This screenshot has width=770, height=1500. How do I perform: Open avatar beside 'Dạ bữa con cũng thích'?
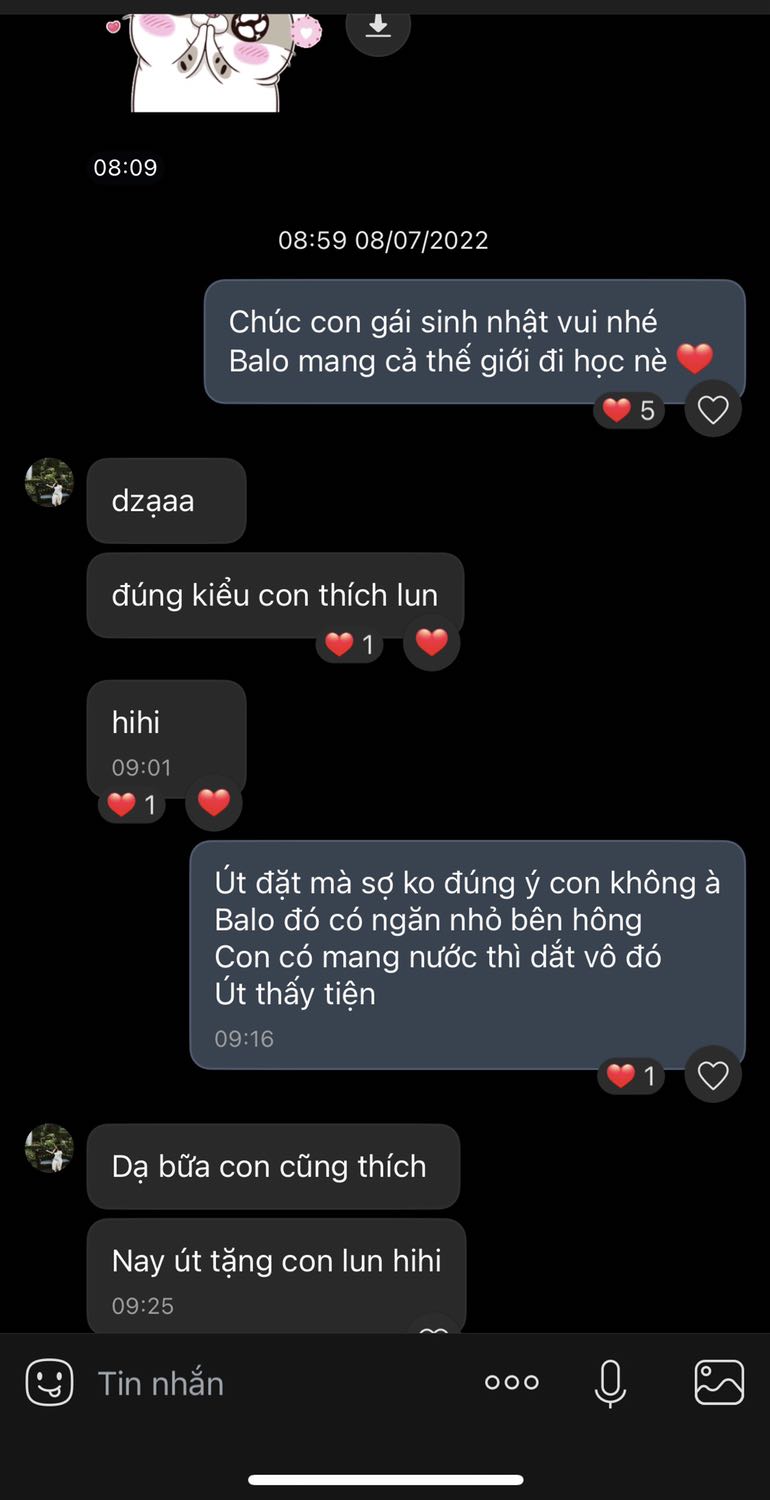point(48,1150)
